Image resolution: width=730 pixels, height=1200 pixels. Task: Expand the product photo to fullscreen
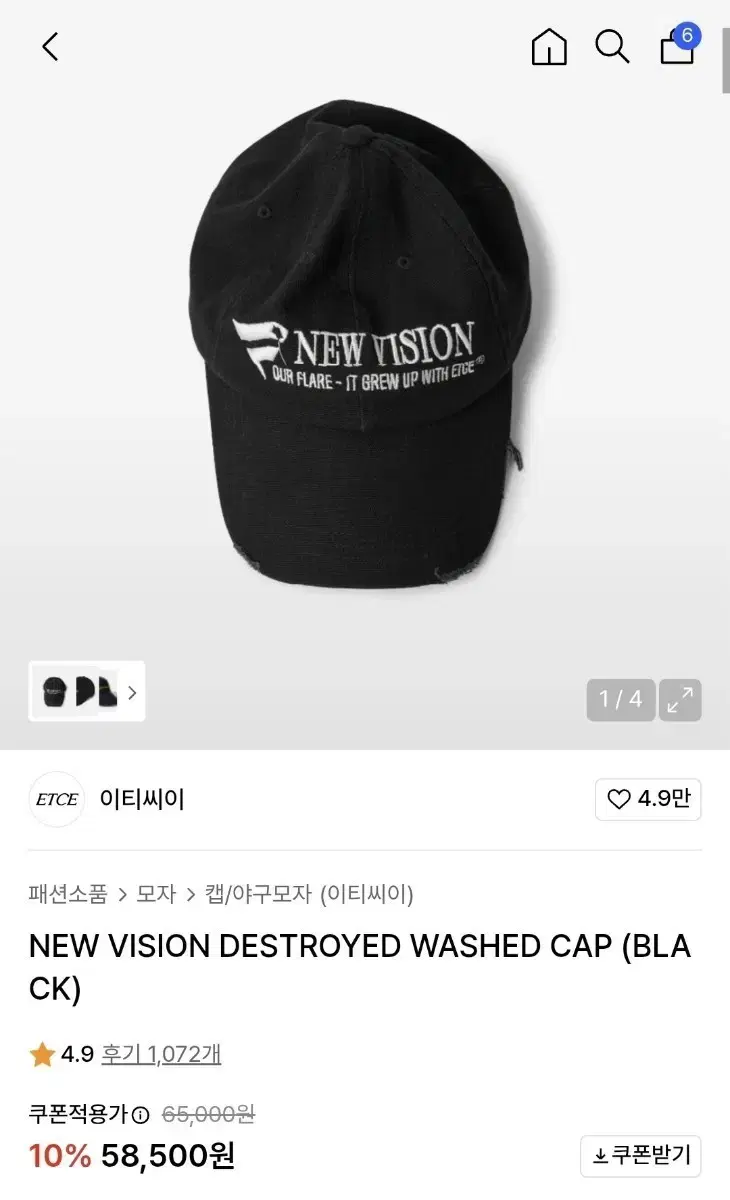tap(680, 700)
